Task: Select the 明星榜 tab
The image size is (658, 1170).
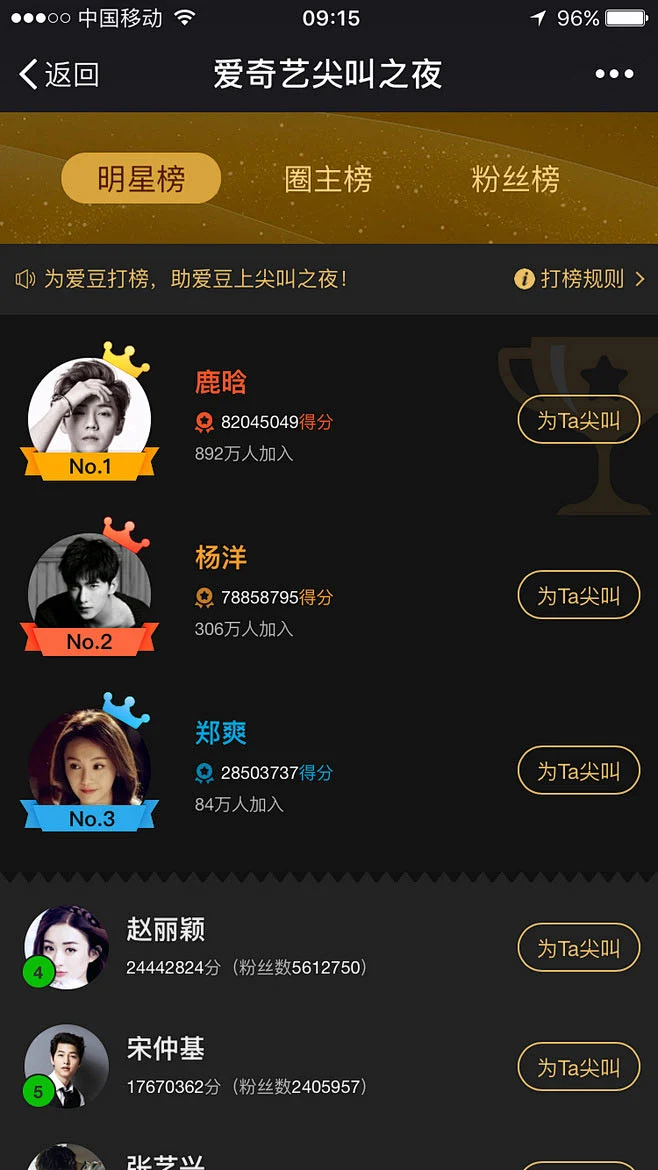Action: pos(141,179)
